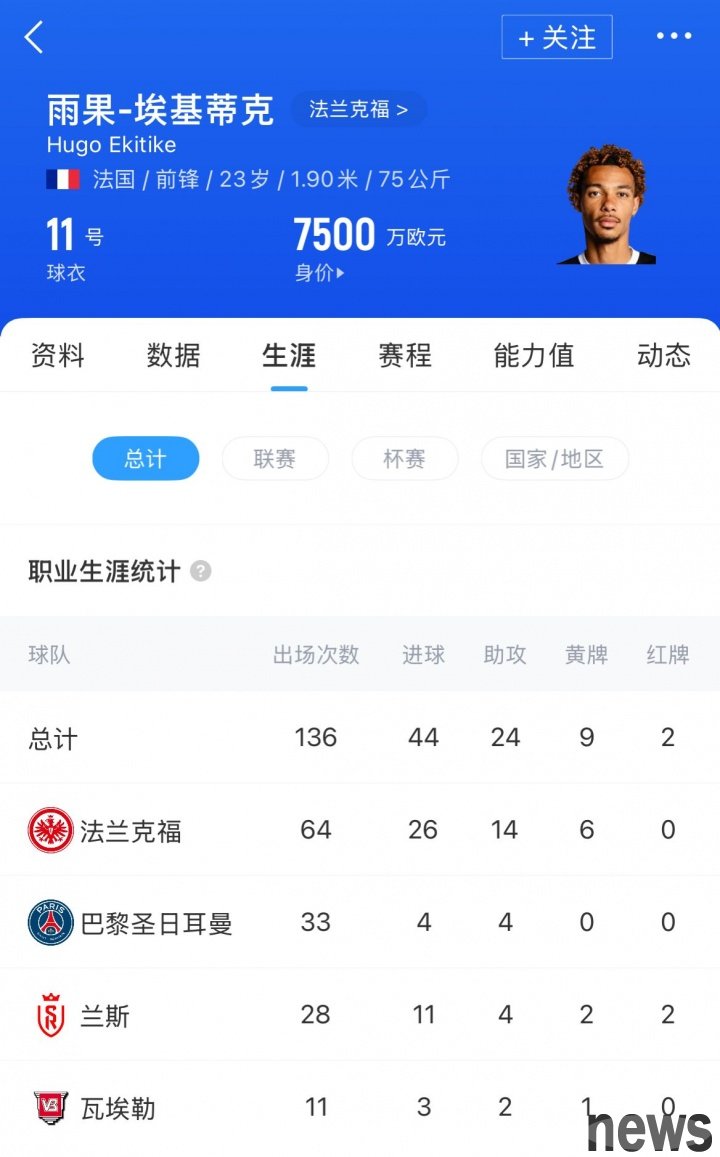Filter career stats by 国家/地区
The image size is (720, 1157).
pyautogui.click(x=554, y=459)
